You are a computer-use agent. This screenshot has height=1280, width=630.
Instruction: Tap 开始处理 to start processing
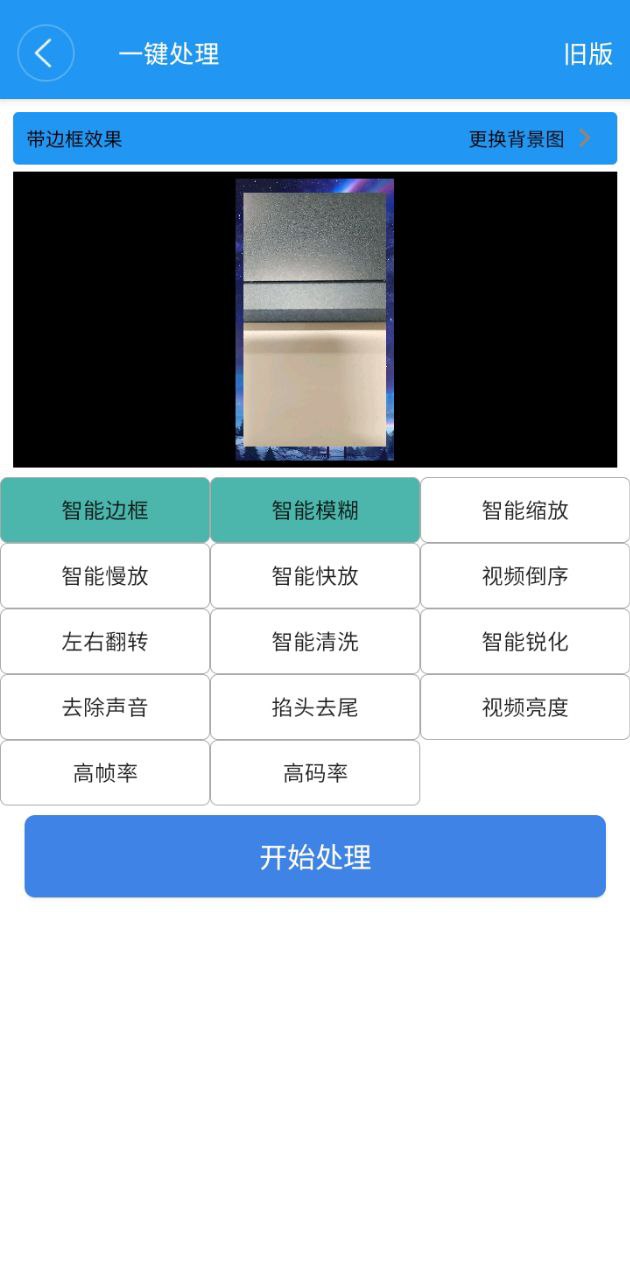click(315, 857)
